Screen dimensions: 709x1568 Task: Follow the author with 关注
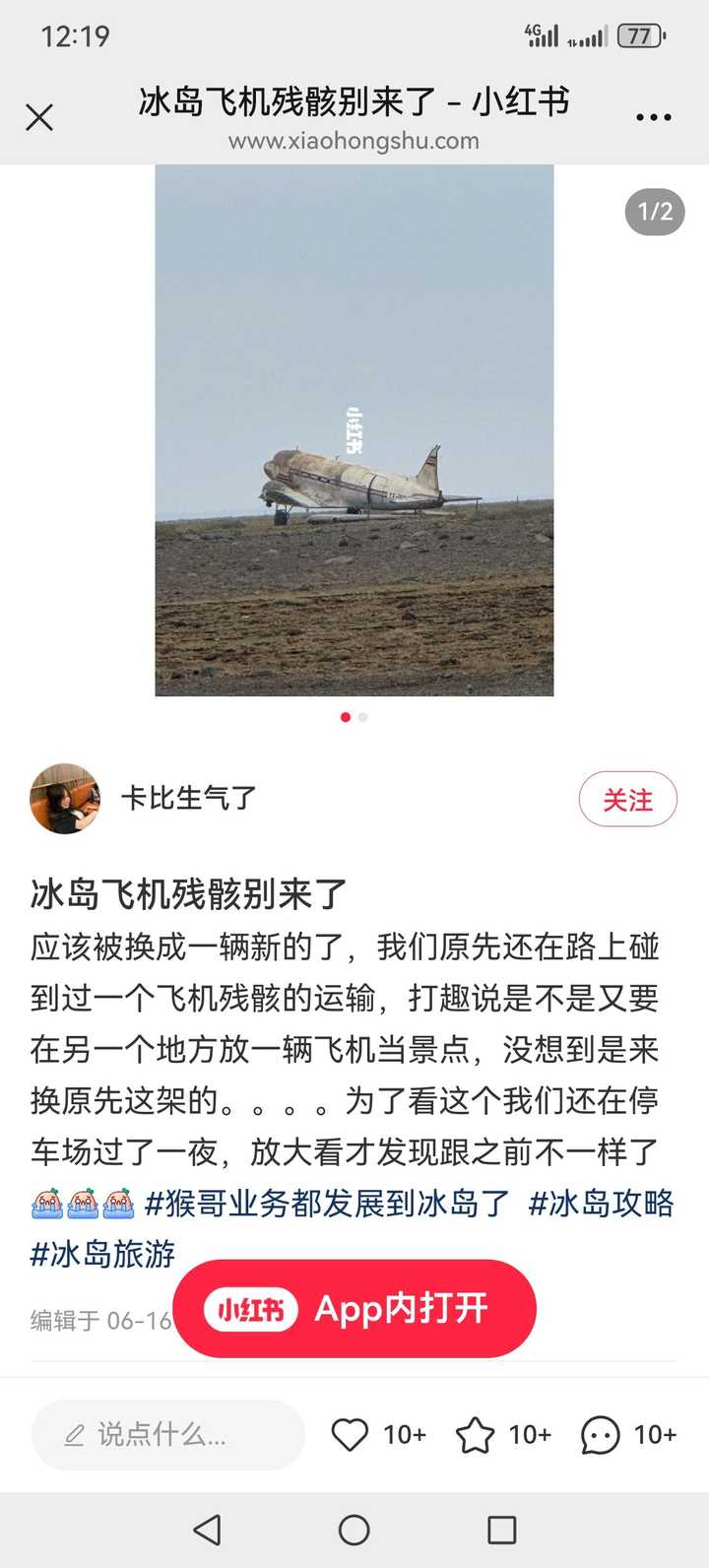coord(628,799)
